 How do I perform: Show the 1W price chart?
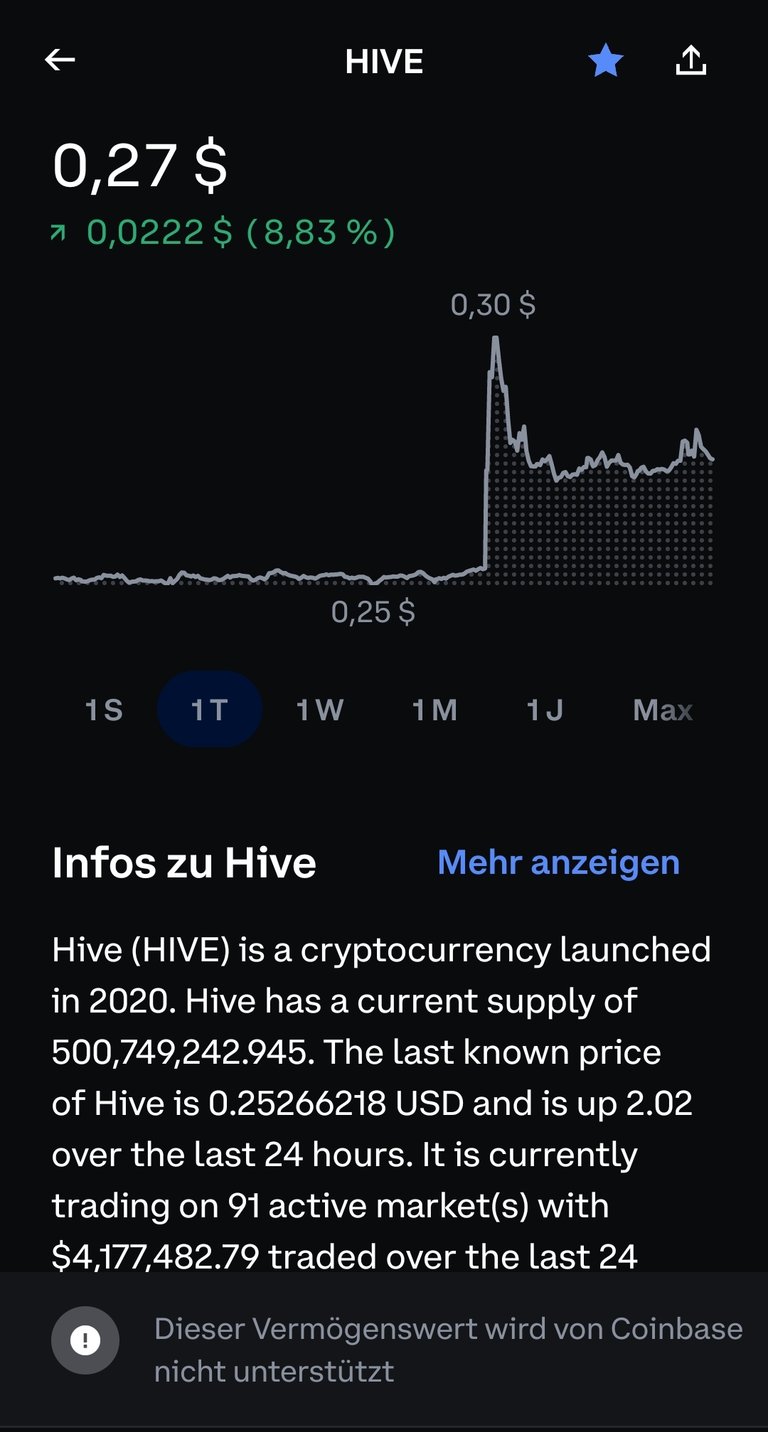coord(320,710)
